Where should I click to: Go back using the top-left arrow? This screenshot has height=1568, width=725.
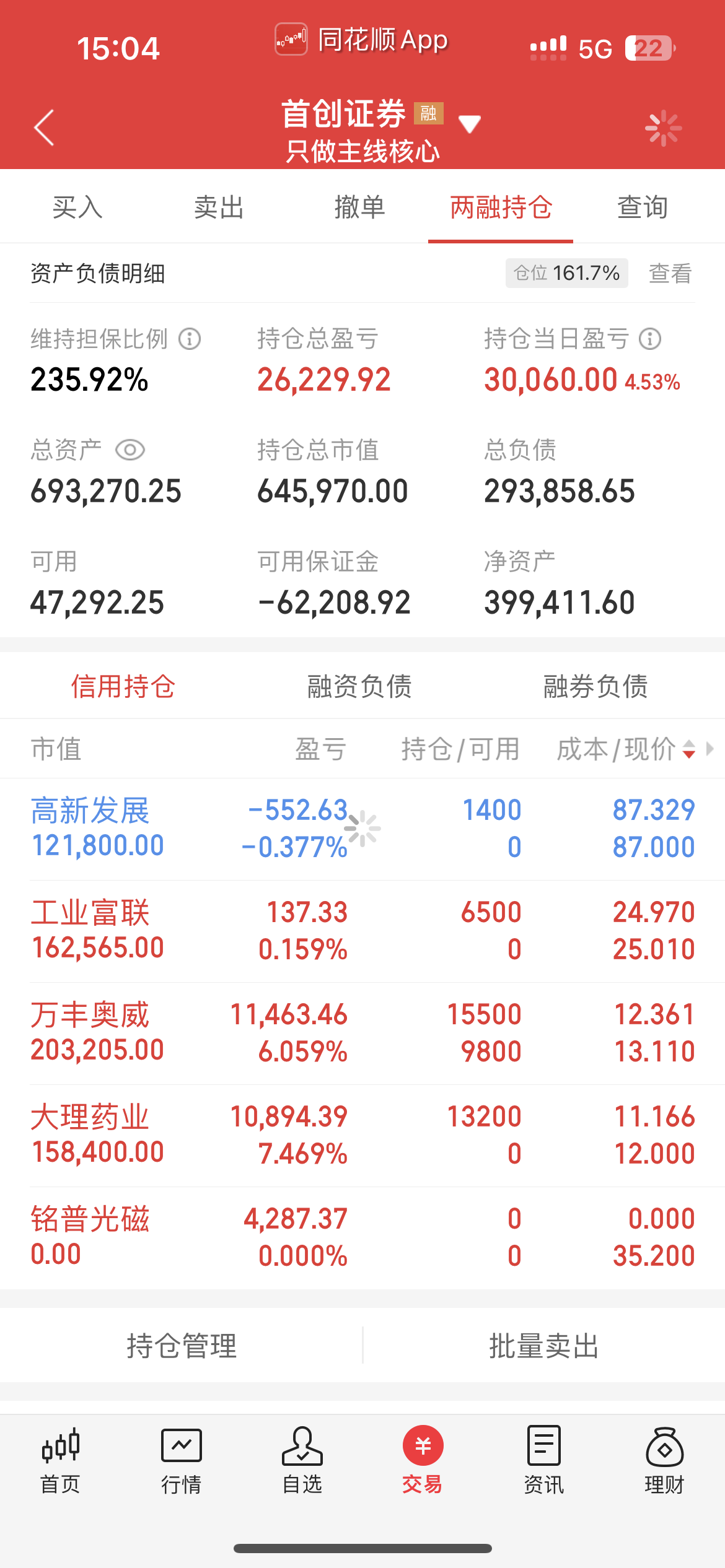click(x=44, y=128)
